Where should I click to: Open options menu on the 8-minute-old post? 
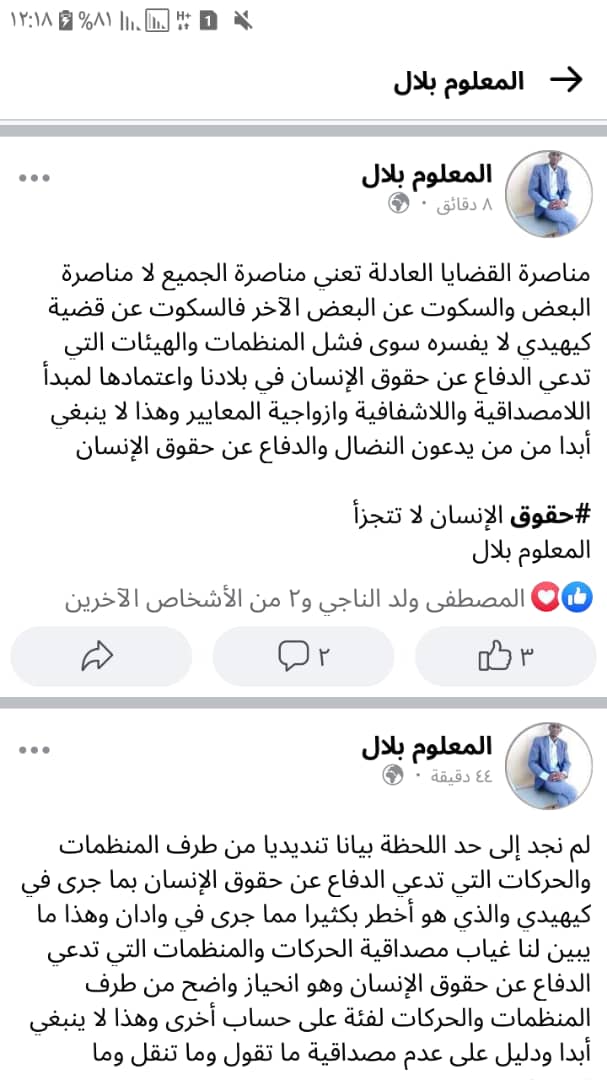pos(34,177)
